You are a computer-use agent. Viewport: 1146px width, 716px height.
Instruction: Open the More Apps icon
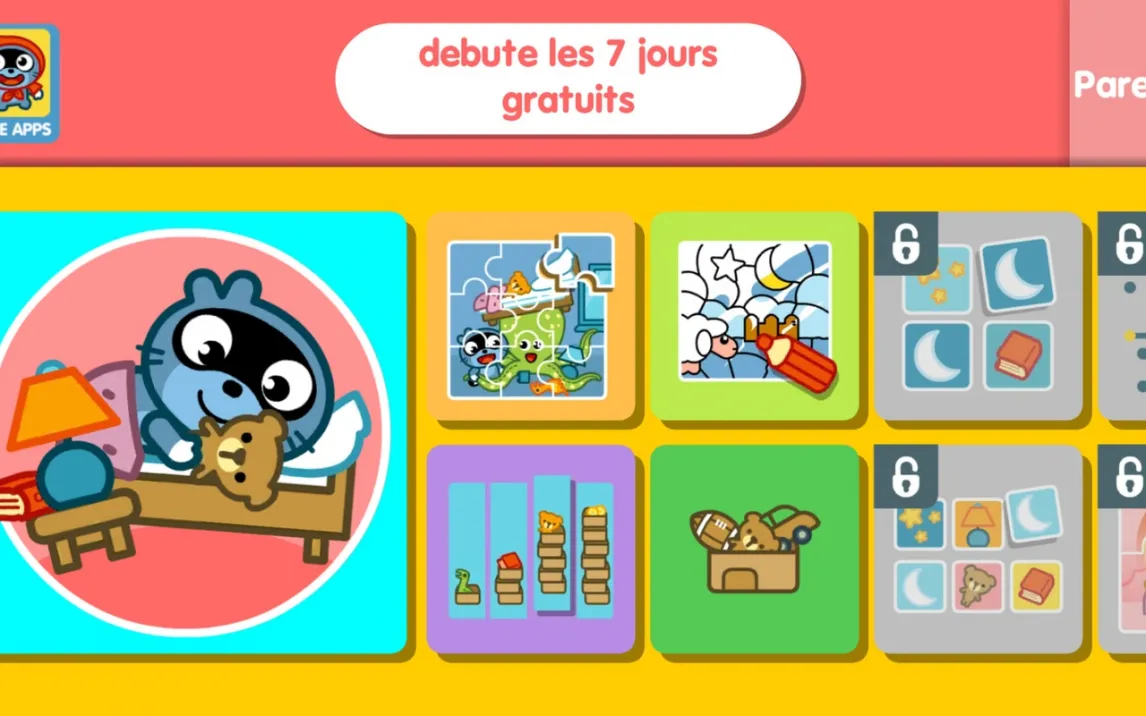coord(28,84)
